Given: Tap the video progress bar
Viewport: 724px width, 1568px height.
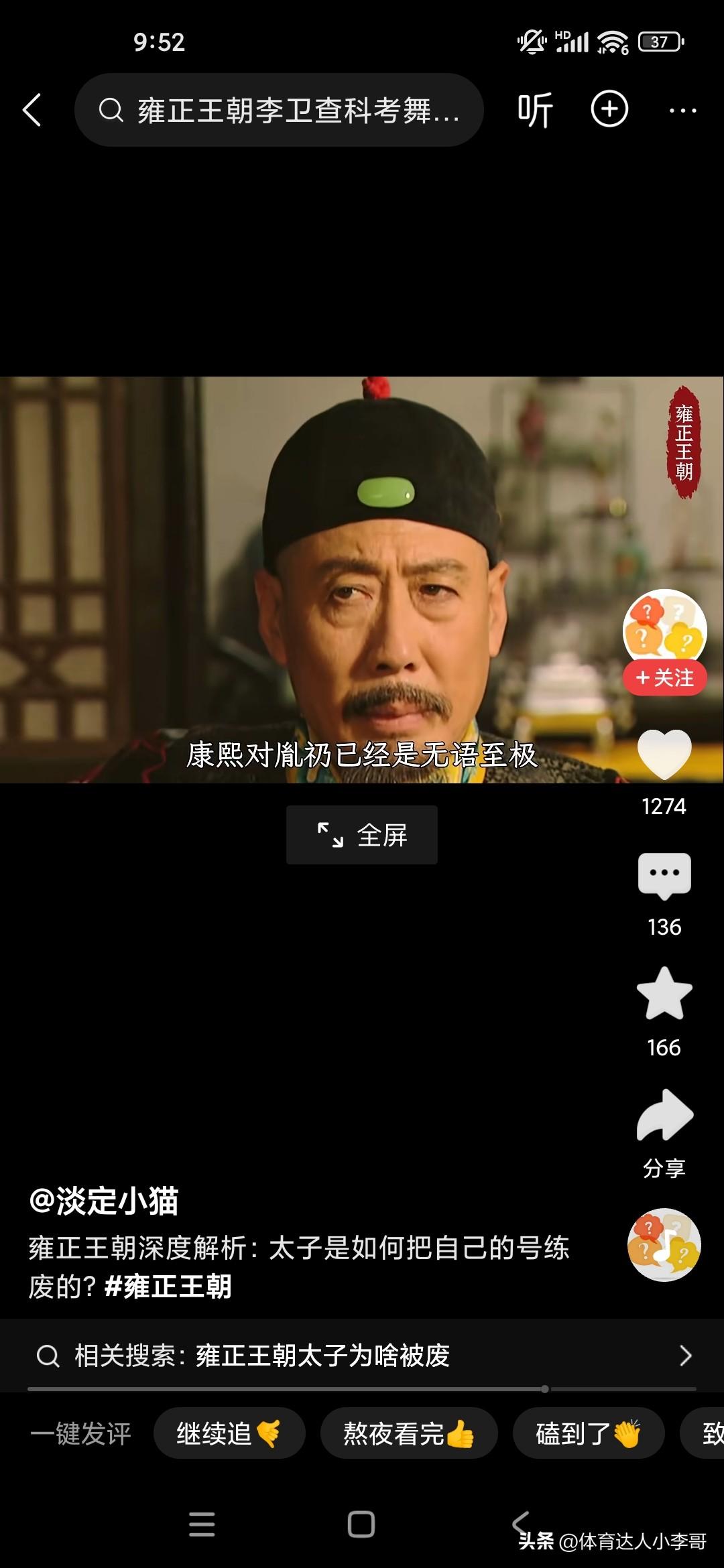Looking at the screenshot, I should point(362,1389).
